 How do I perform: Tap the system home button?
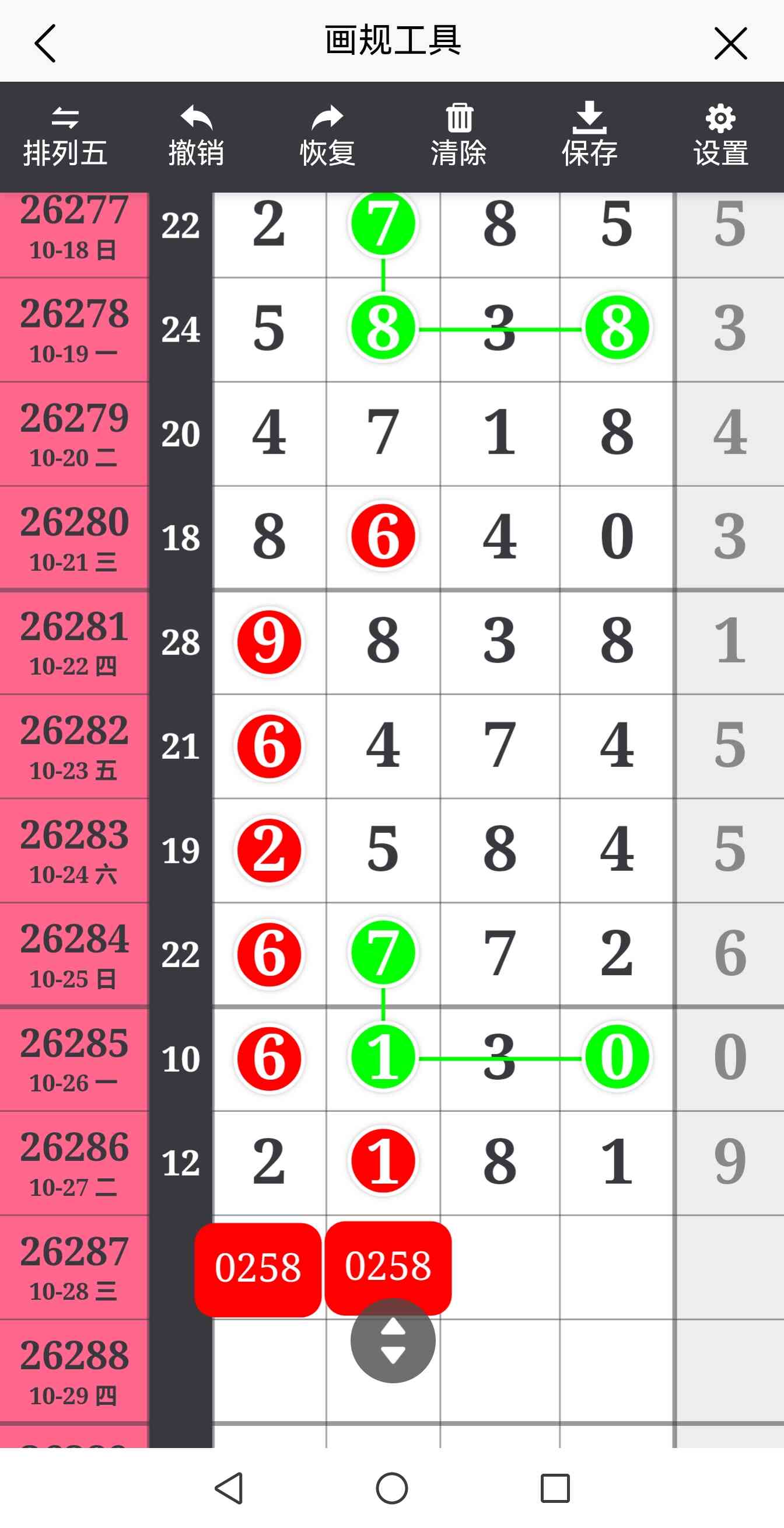click(x=392, y=1488)
